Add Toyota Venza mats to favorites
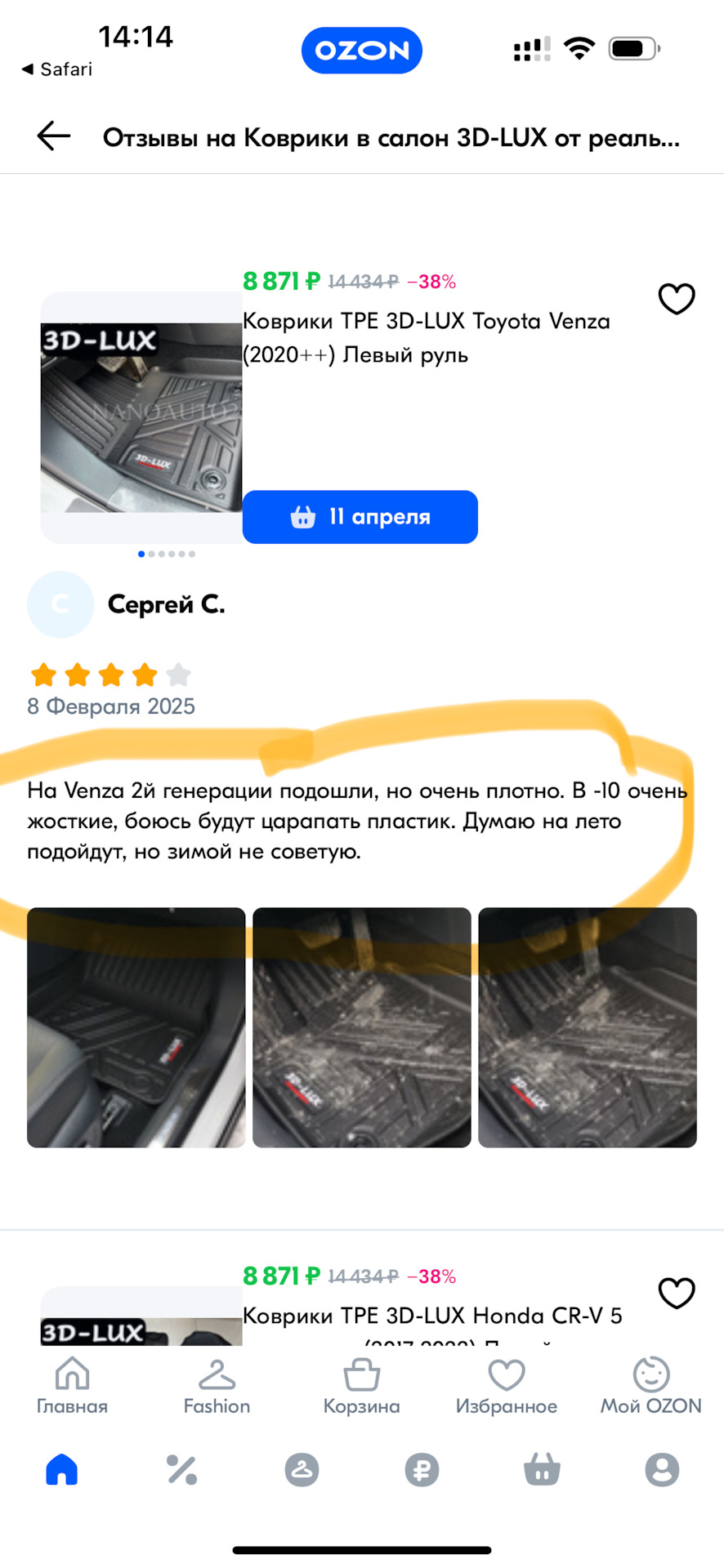Screen dimensions: 724x1568 [x=676, y=300]
